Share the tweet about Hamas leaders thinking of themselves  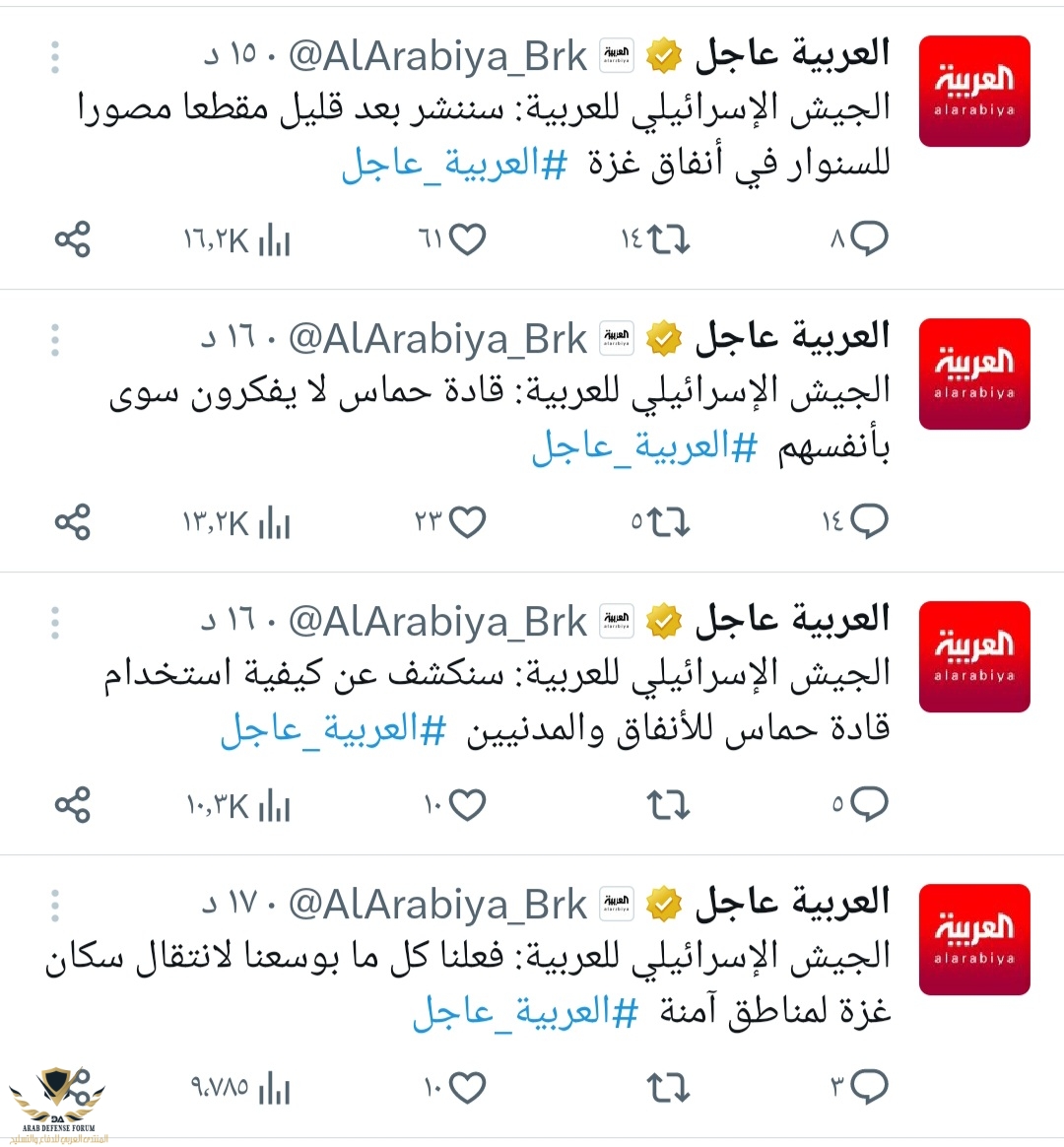(x=72, y=522)
